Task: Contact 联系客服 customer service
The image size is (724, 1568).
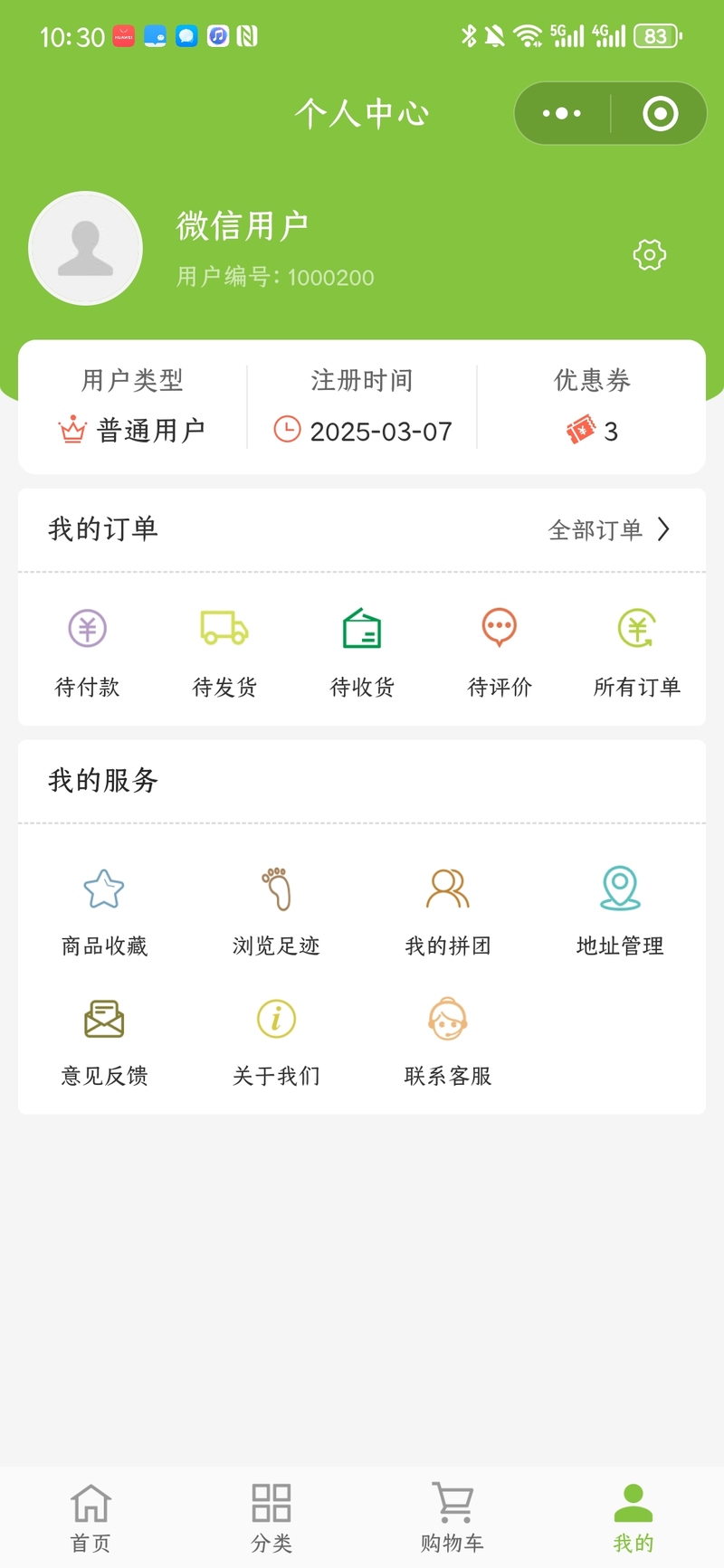Action: tap(448, 1042)
